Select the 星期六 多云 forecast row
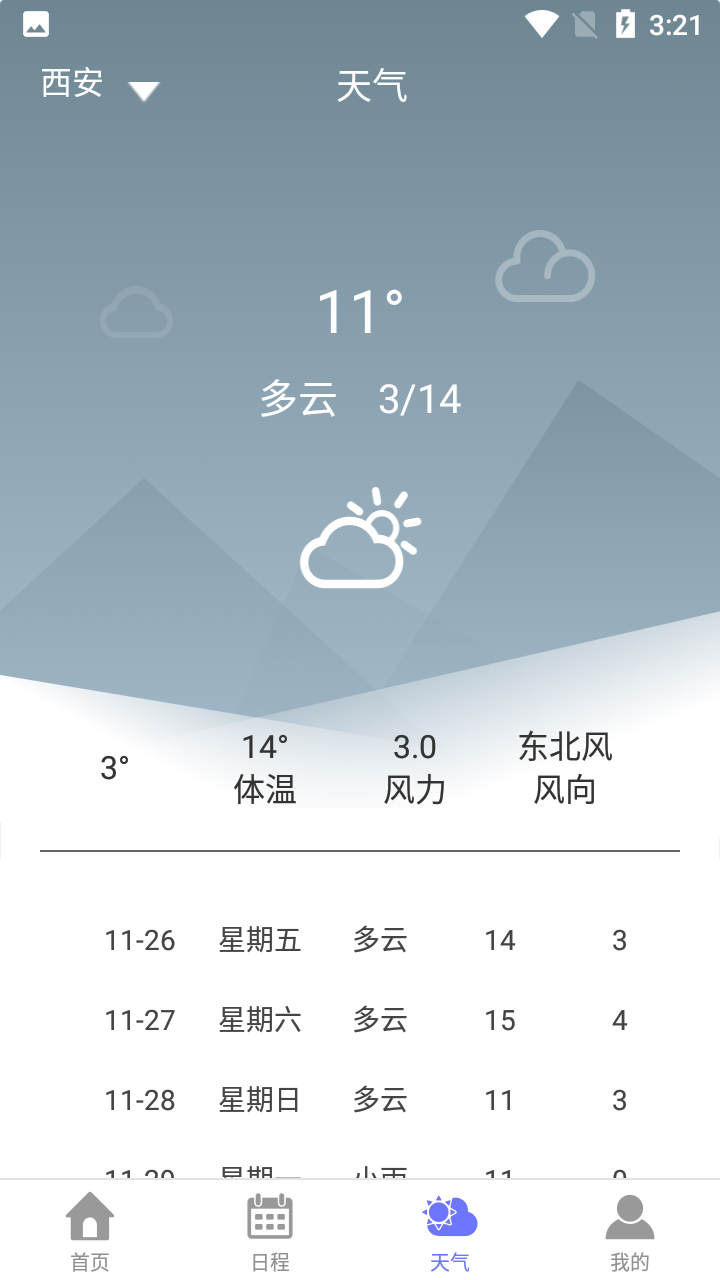 360,1020
